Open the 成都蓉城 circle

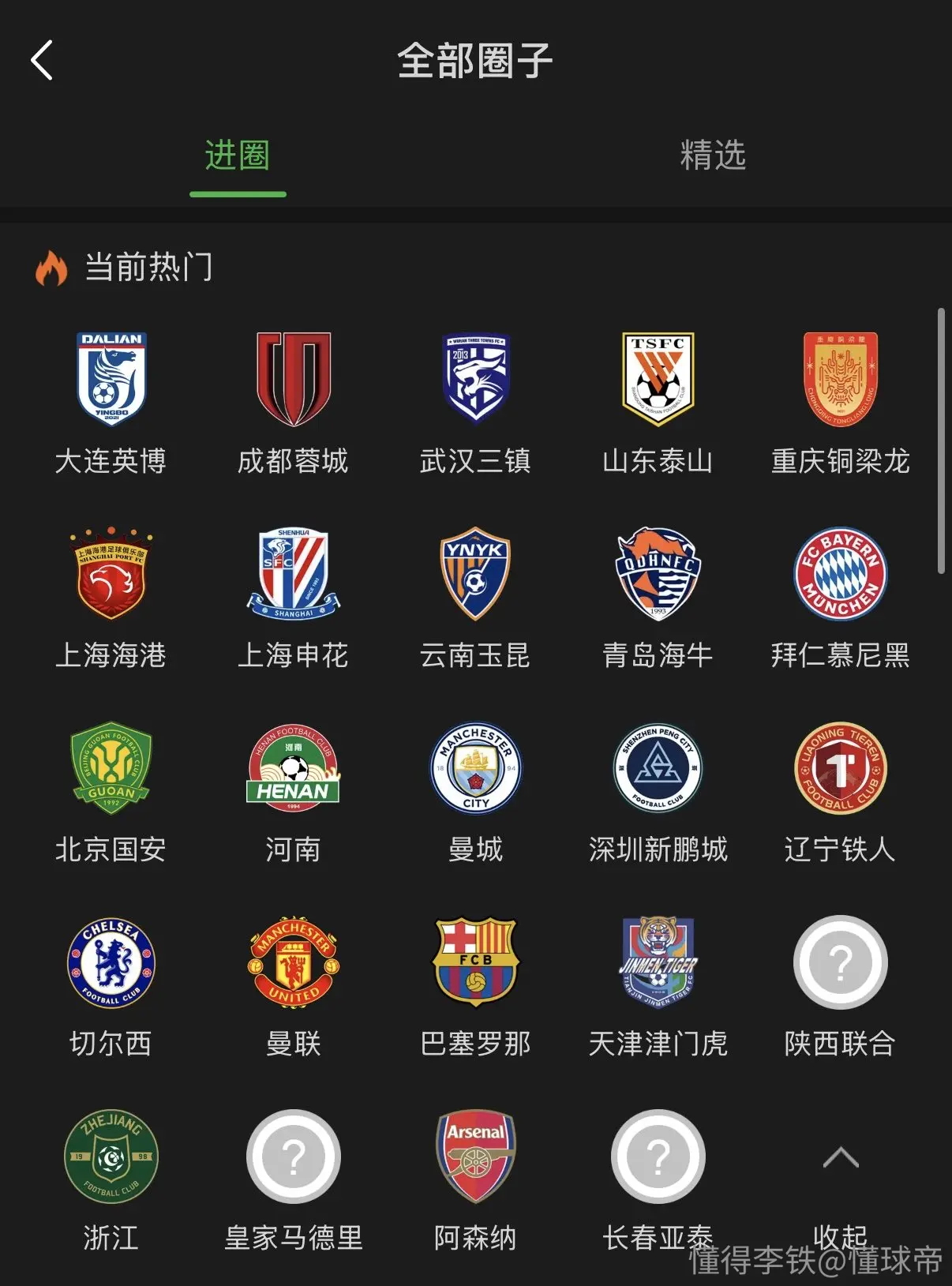pyautogui.click(x=293, y=403)
